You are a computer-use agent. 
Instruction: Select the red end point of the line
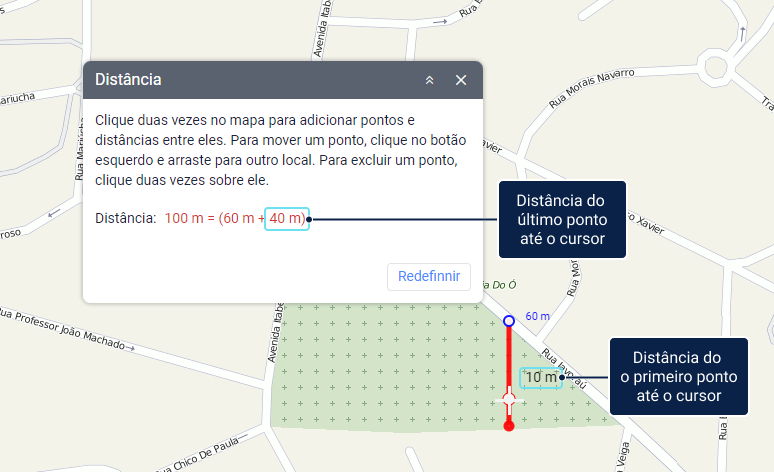click(509, 426)
